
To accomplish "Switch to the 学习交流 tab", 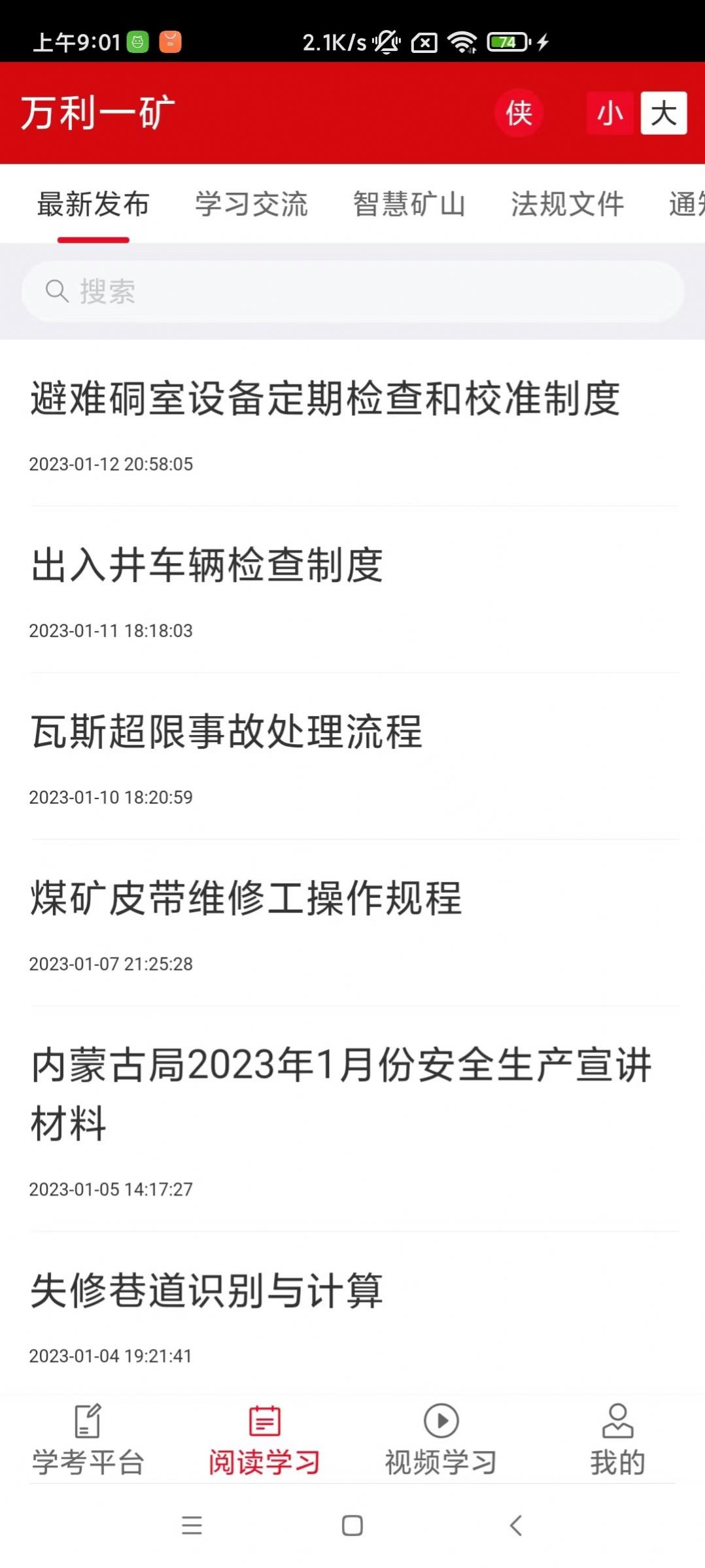I will [x=252, y=204].
